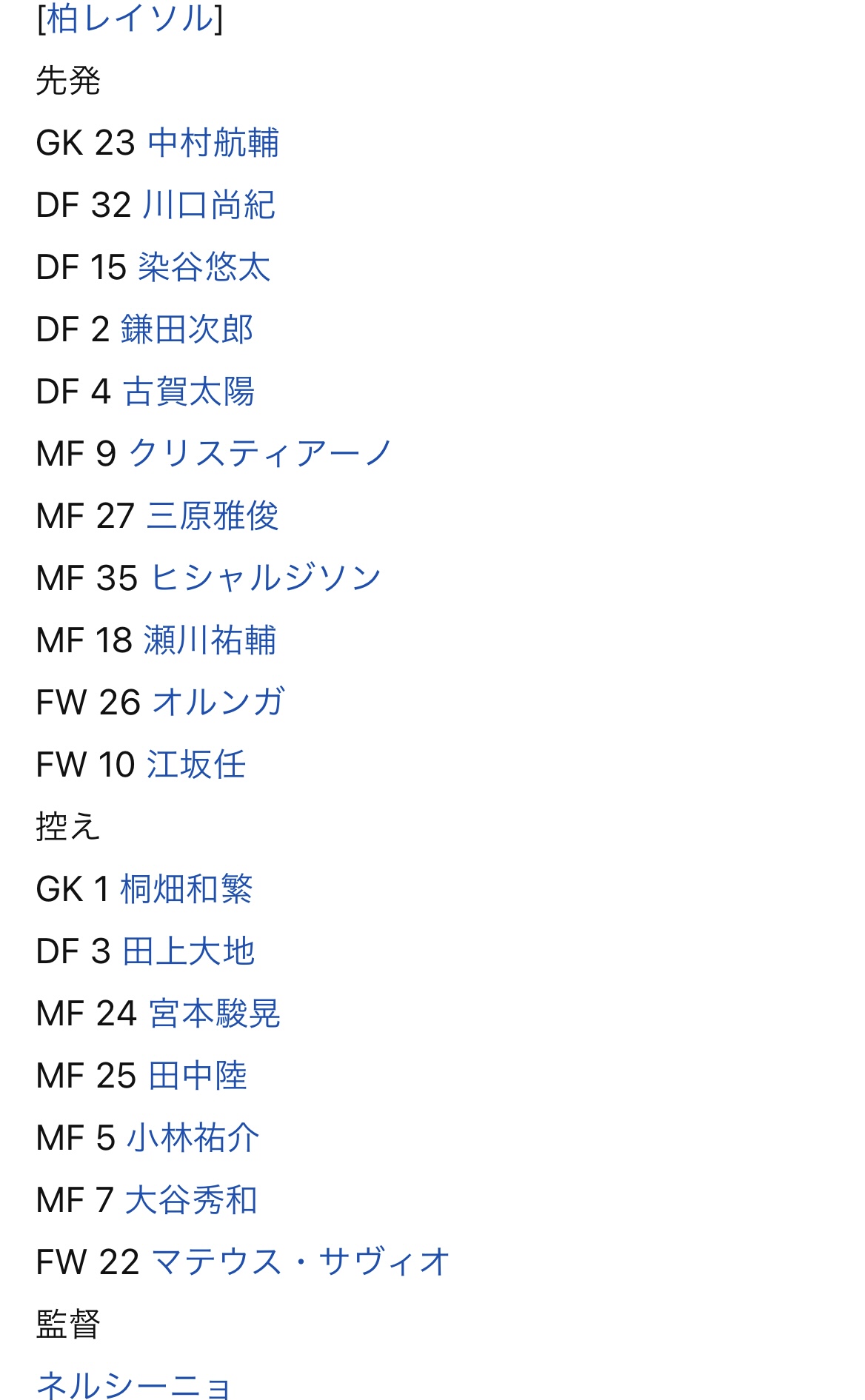Viewport: 865px width, 1400px height.
Task: Open the 田上大地 link
Action: pos(189,951)
